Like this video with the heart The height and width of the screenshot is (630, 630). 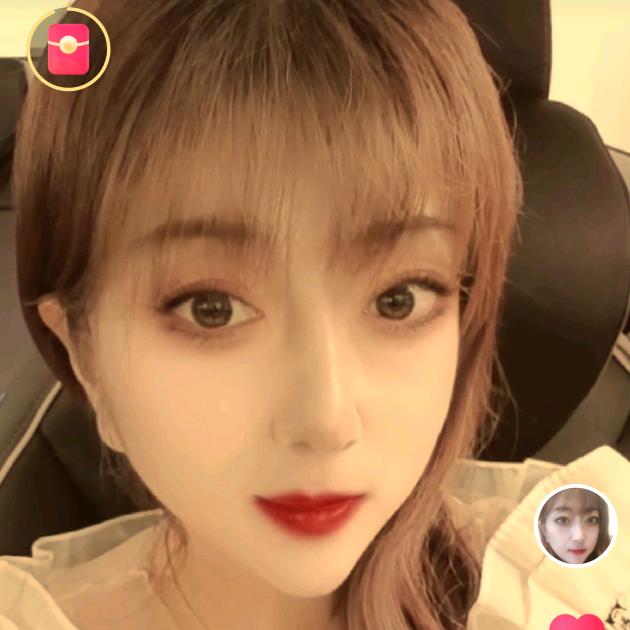578,622
